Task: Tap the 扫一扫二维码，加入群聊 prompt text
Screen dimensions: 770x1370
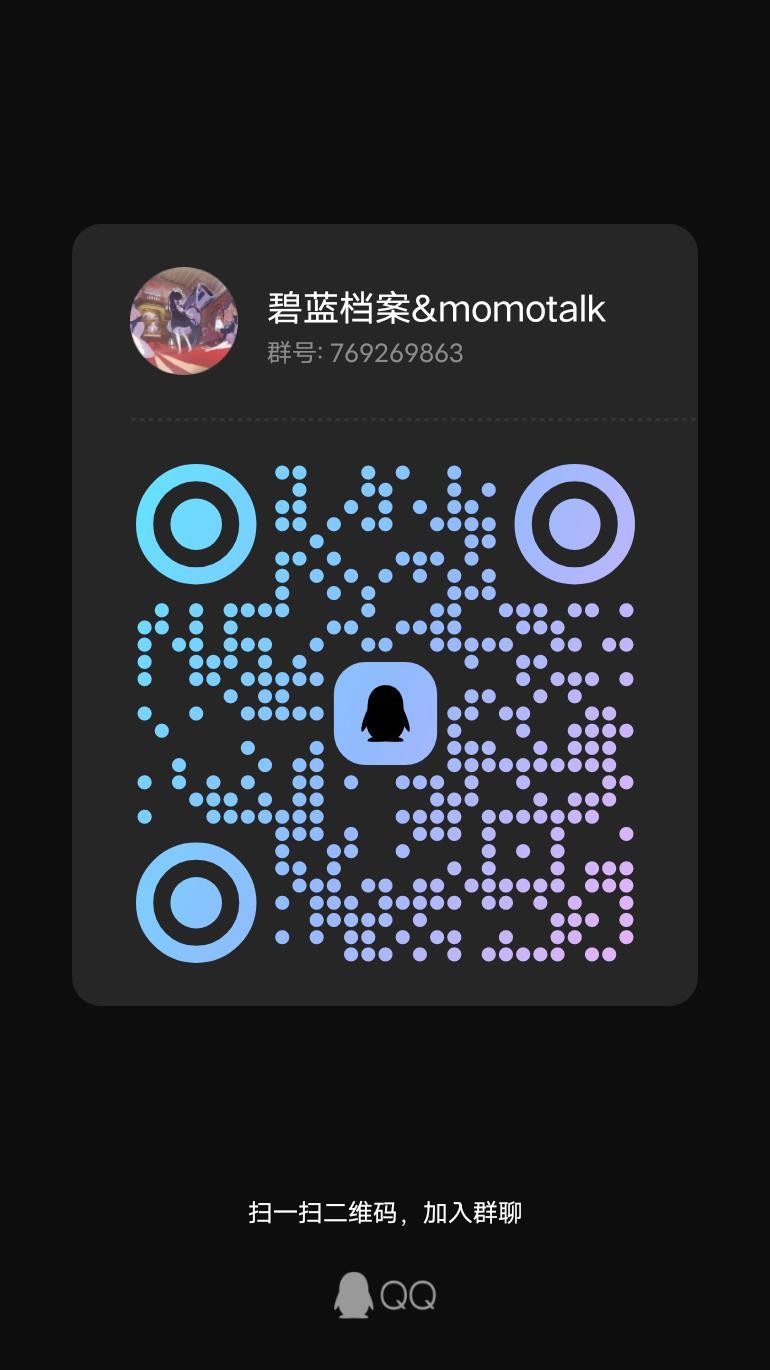Action: [x=385, y=1211]
